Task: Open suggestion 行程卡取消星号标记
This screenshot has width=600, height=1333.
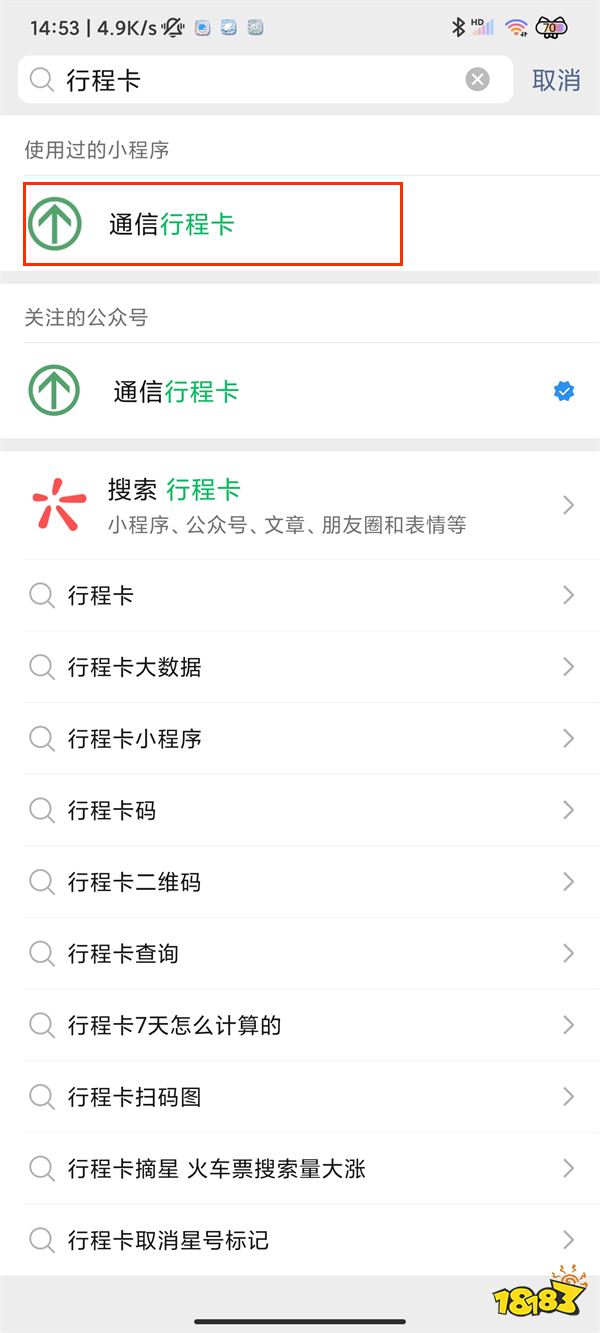Action: pyautogui.click(x=300, y=1240)
